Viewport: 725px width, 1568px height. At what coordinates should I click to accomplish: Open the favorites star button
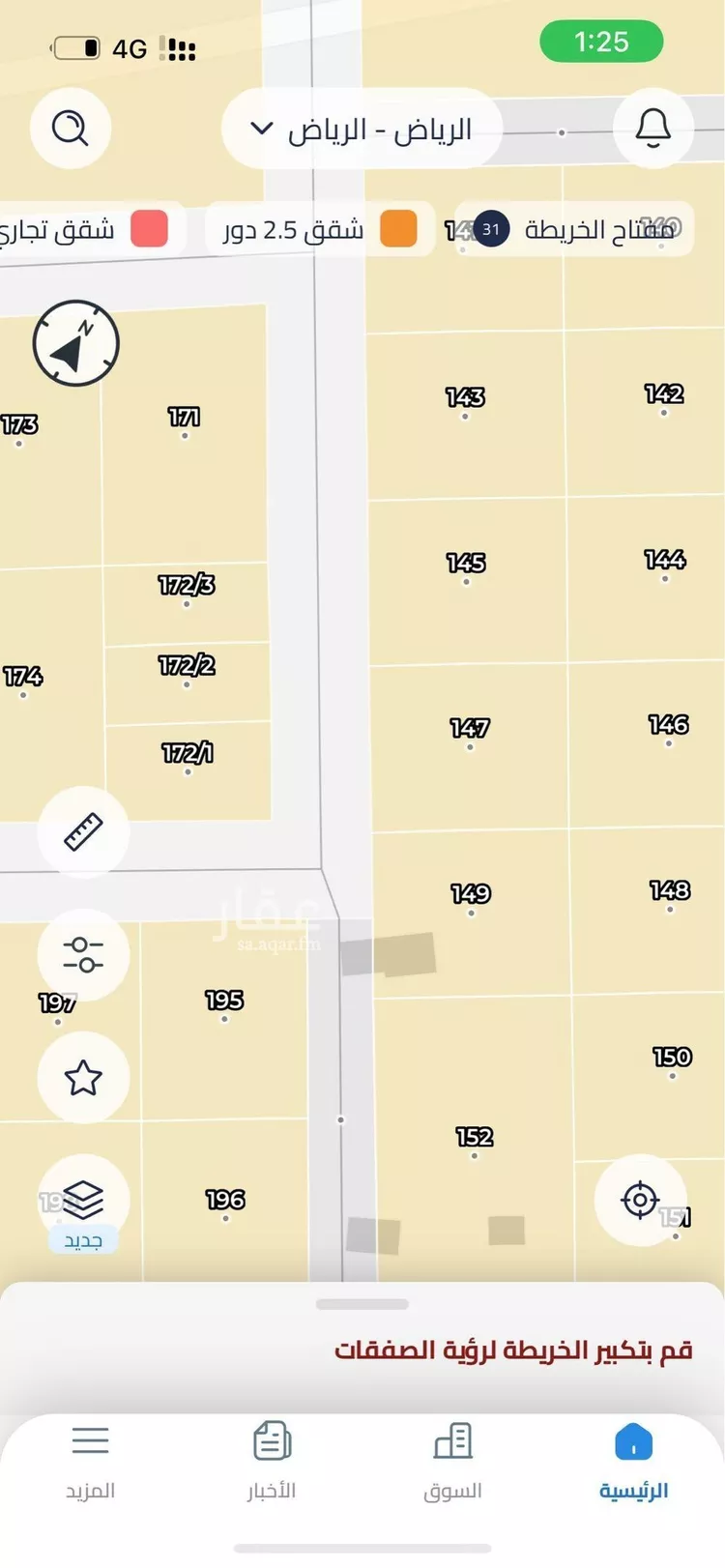click(x=83, y=1077)
